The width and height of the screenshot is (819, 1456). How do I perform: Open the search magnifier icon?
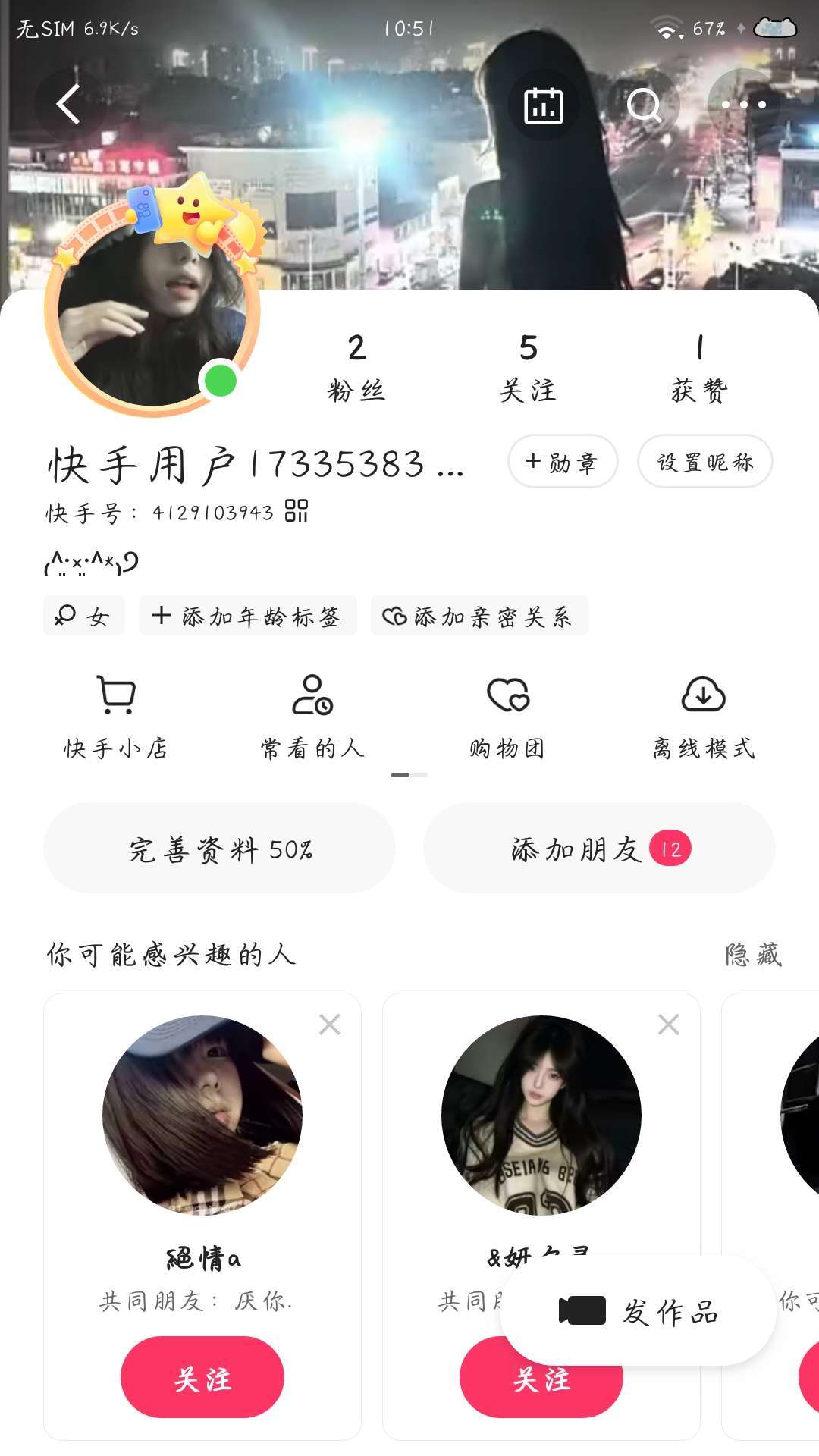(x=644, y=105)
